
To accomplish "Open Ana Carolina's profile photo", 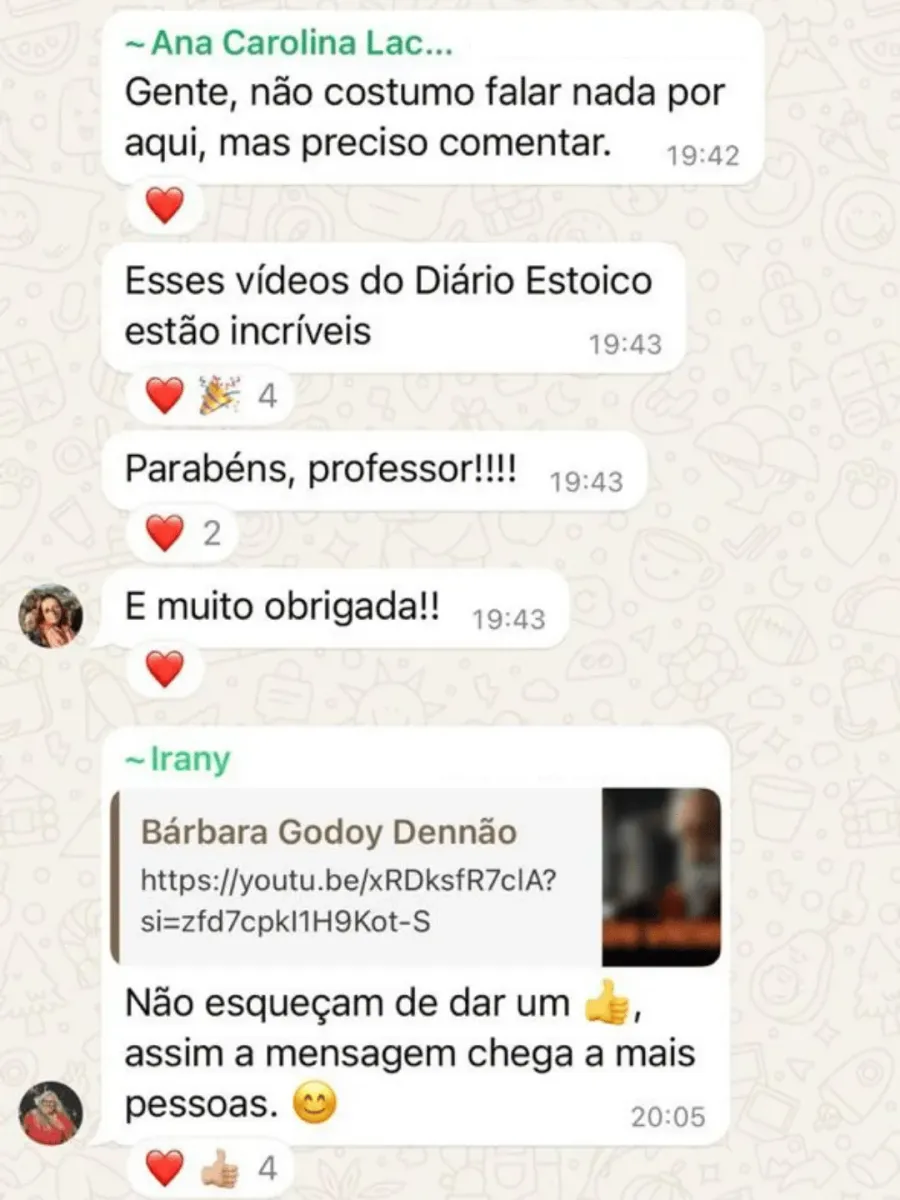I will click(51, 616).
